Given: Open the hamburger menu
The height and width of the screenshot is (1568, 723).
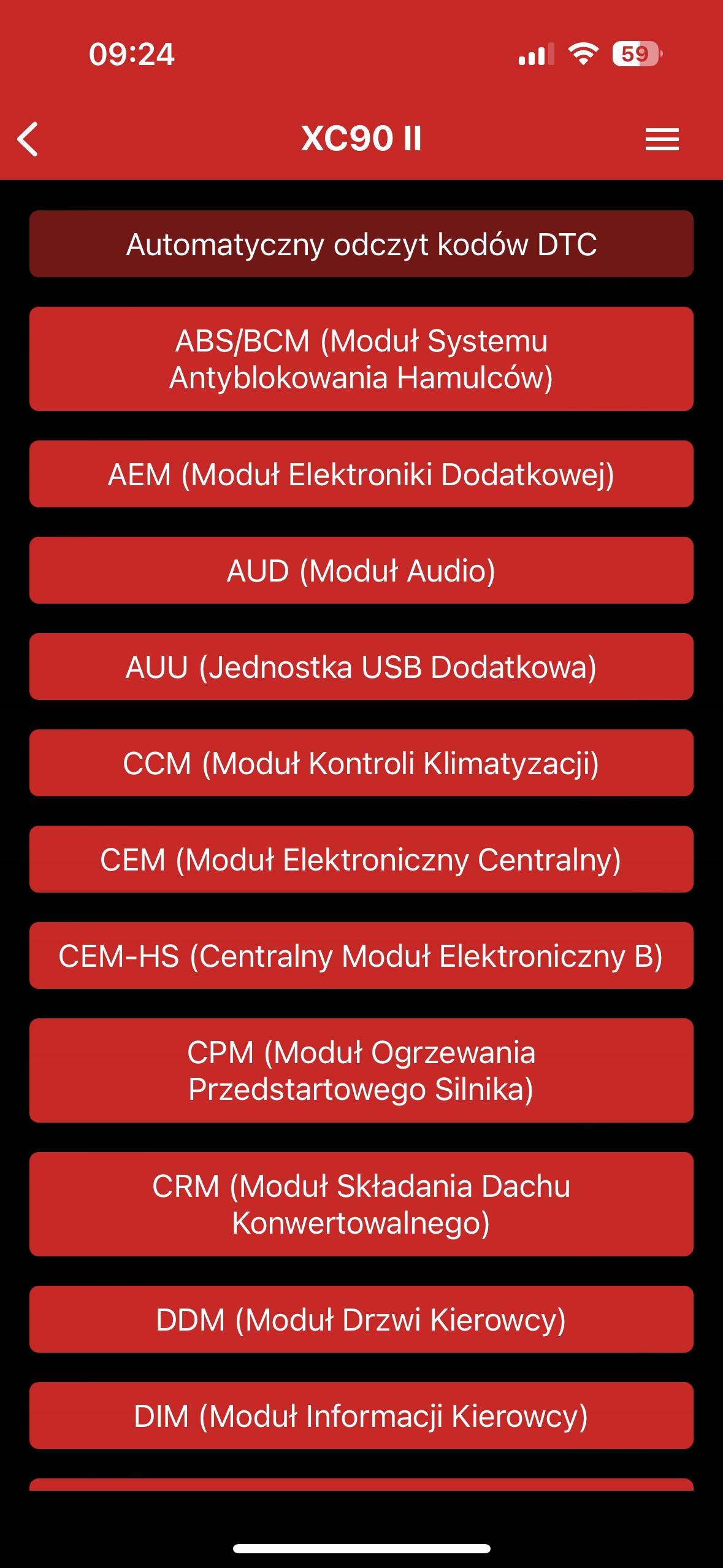Looking at the screenshot, I should (x=662, y=139).
